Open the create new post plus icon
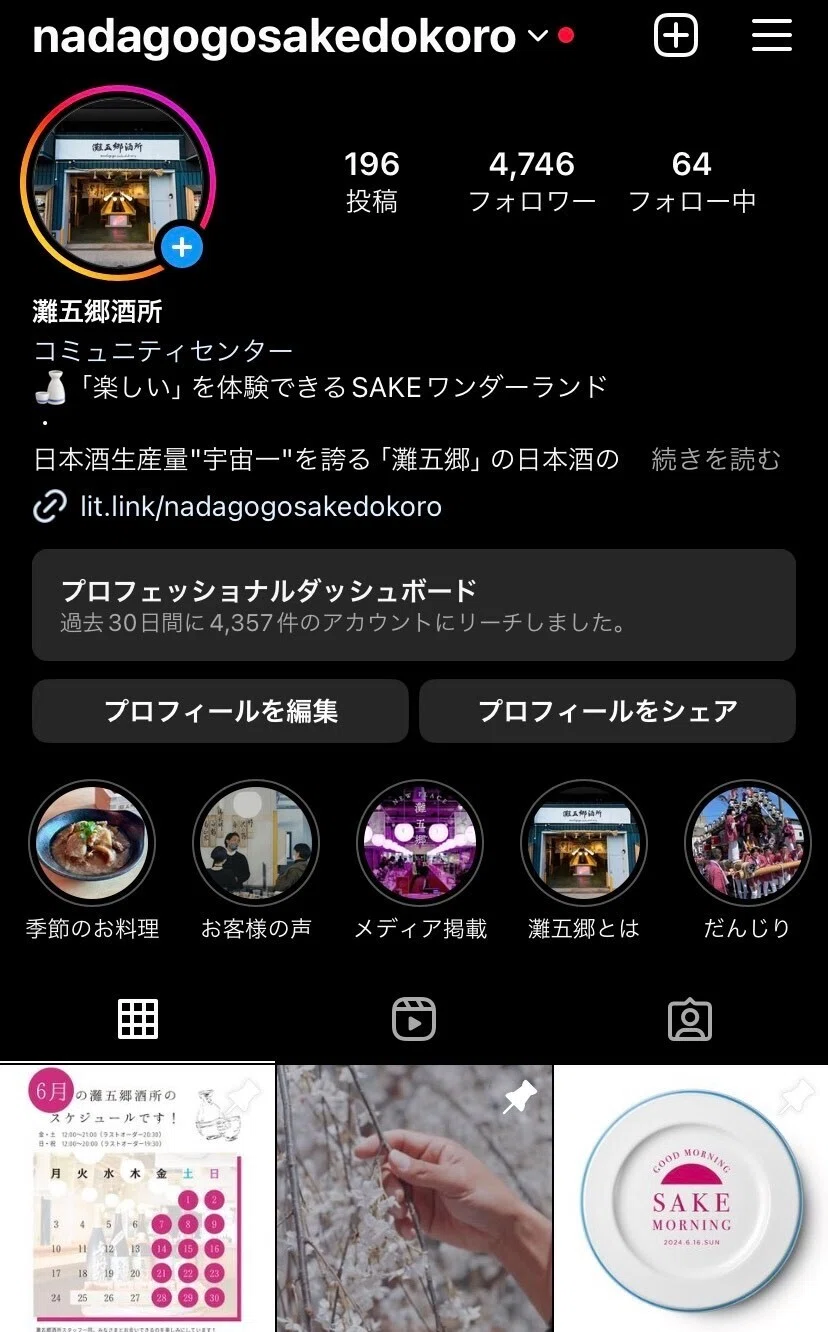The height and width of the screenshot is (1332, 828). [676, 37]
